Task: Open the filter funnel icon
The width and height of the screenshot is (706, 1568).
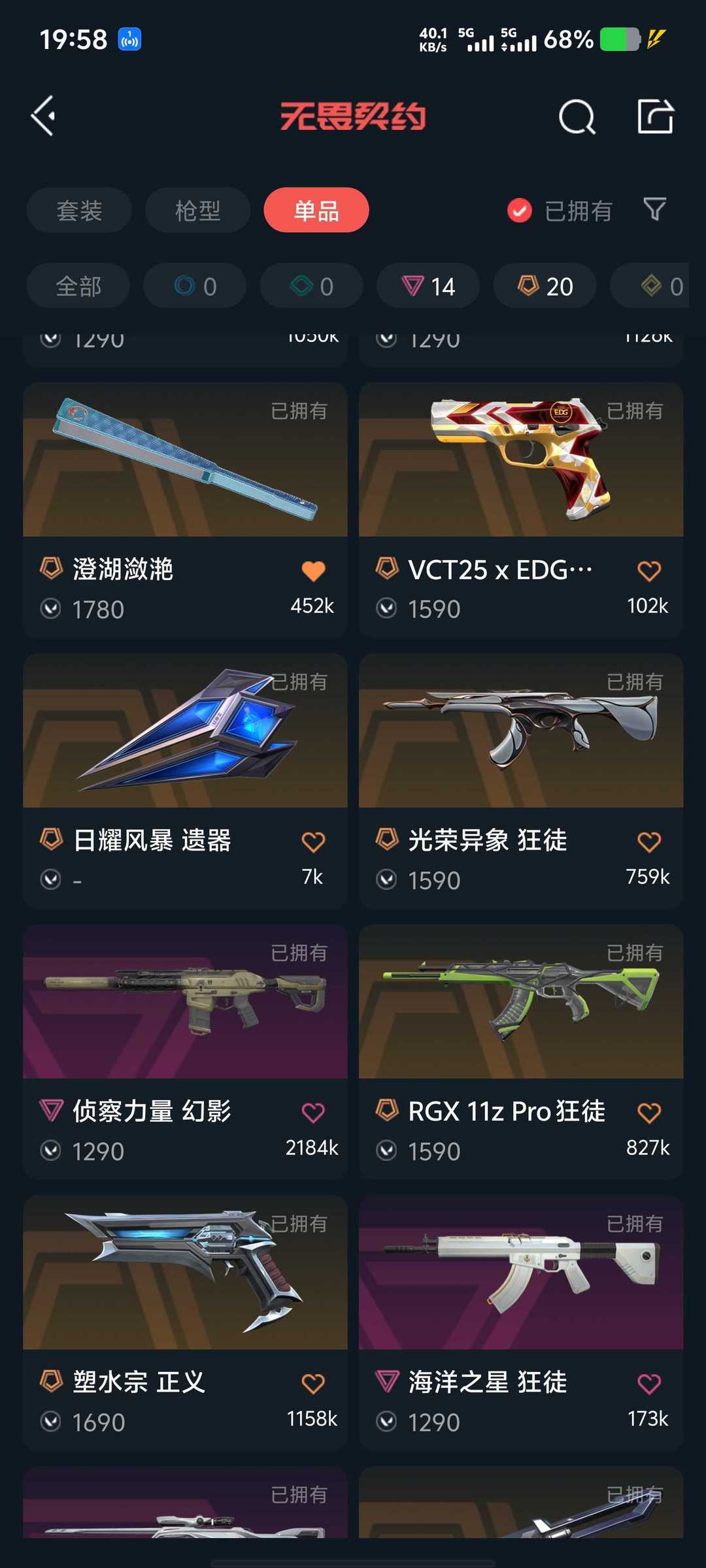Action: [654, 210]
